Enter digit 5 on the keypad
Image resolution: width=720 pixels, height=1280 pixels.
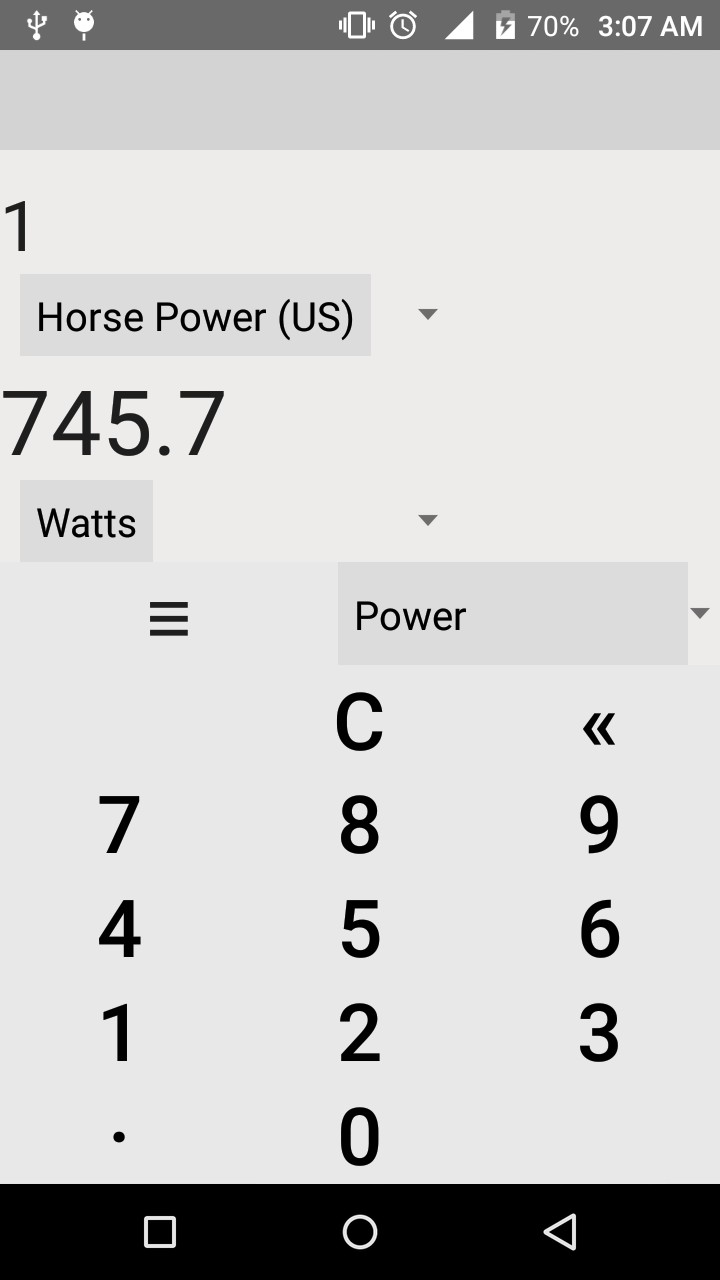pos(359,930)
